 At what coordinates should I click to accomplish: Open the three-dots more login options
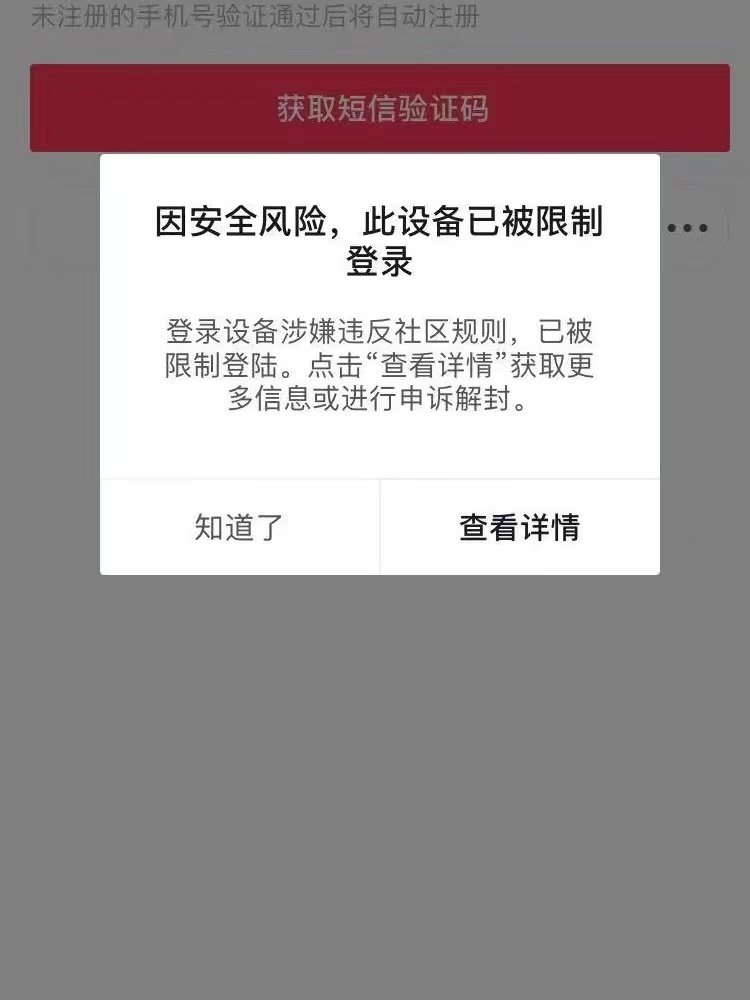688,228
